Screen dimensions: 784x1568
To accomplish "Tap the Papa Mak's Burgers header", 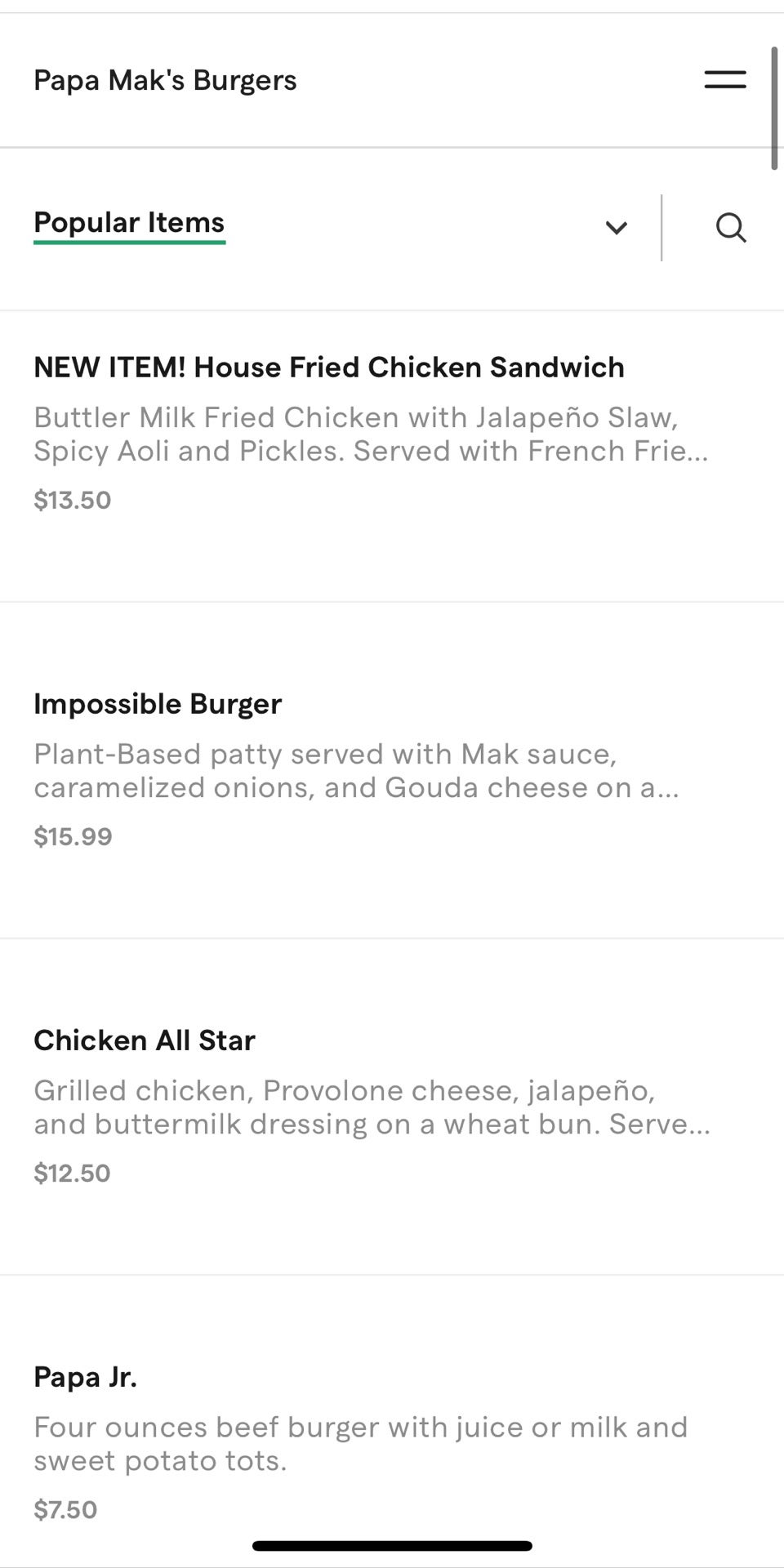I will coord(165,79).
